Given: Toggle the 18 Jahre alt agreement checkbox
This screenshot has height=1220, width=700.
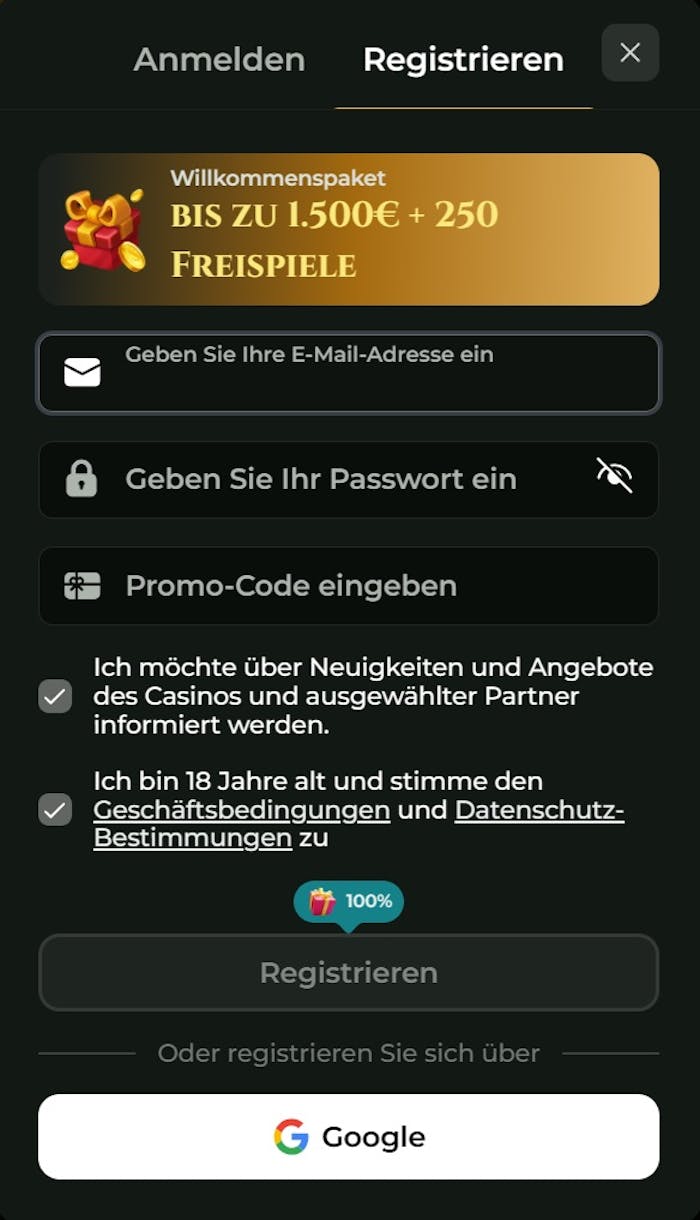Looking at the screenshot, I should (x=55, y=809).
